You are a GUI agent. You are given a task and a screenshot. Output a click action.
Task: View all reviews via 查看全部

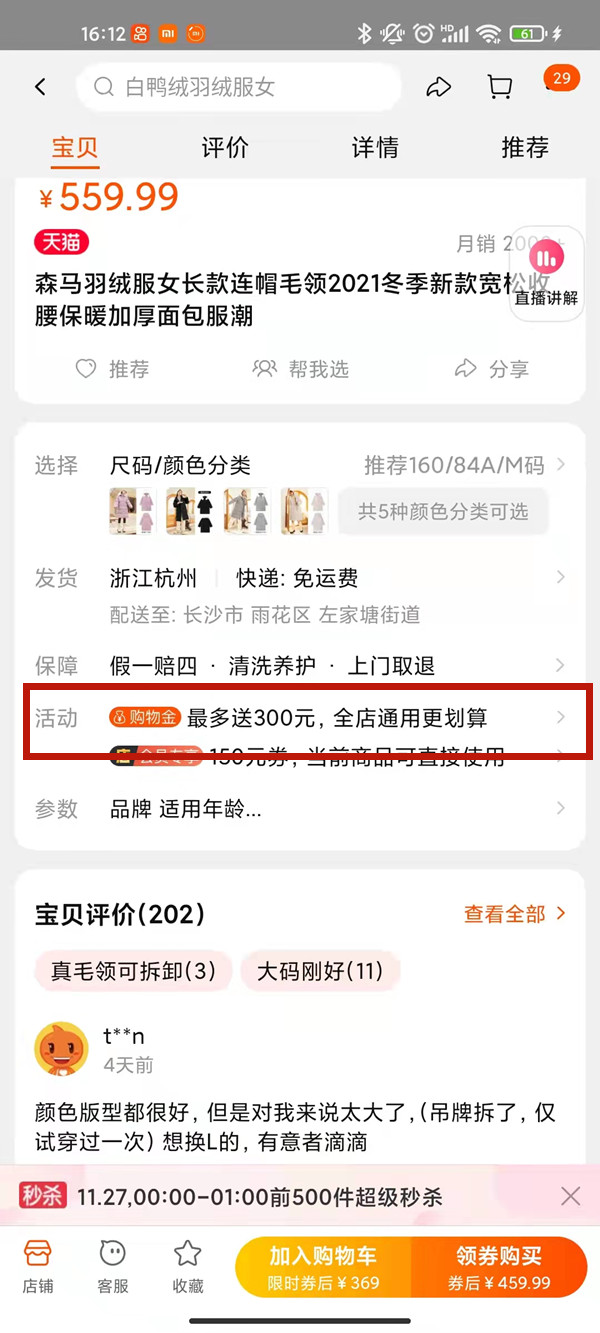(515, 914)
